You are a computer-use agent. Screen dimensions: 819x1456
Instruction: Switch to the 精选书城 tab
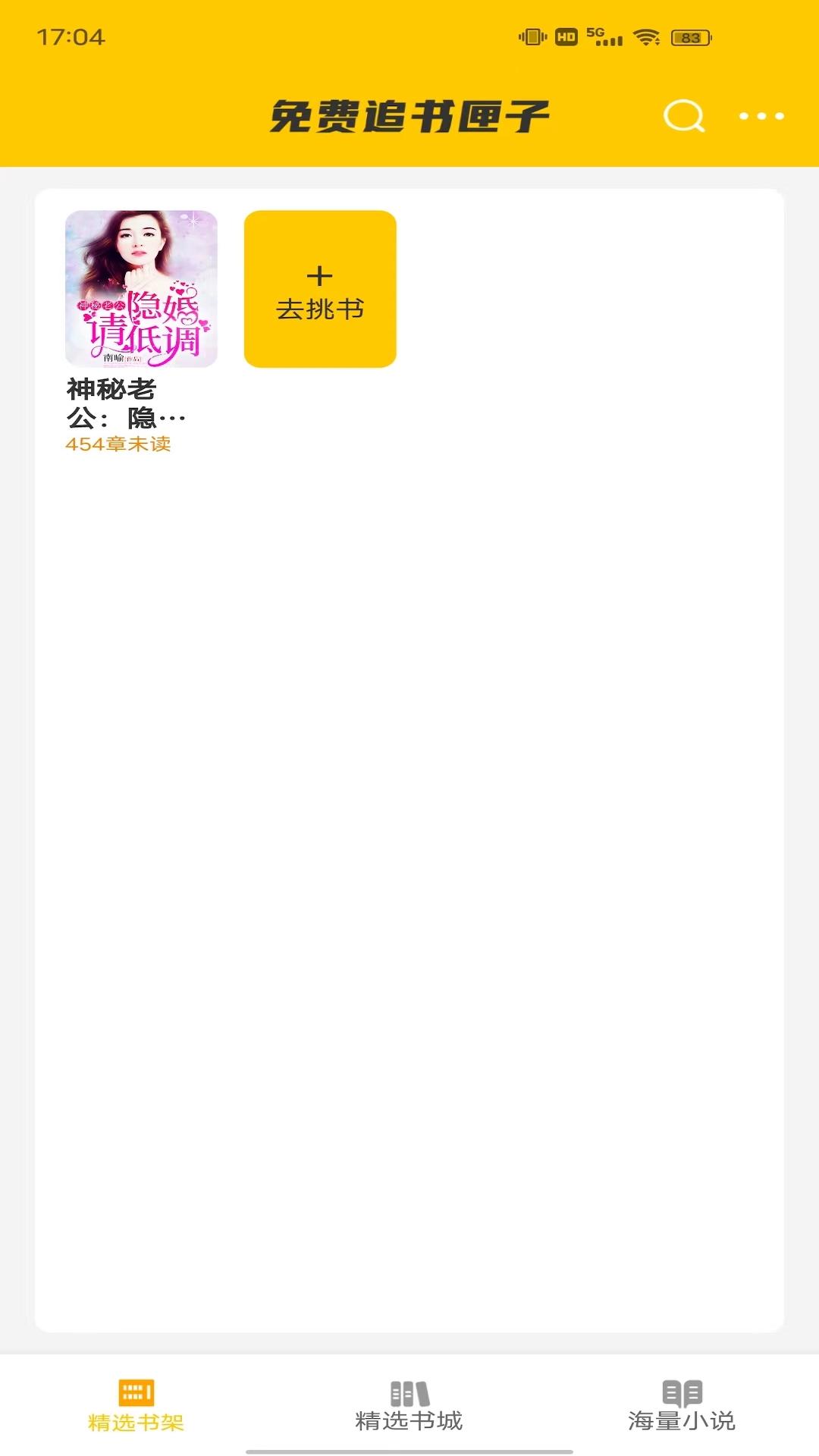click(409, 1406)
